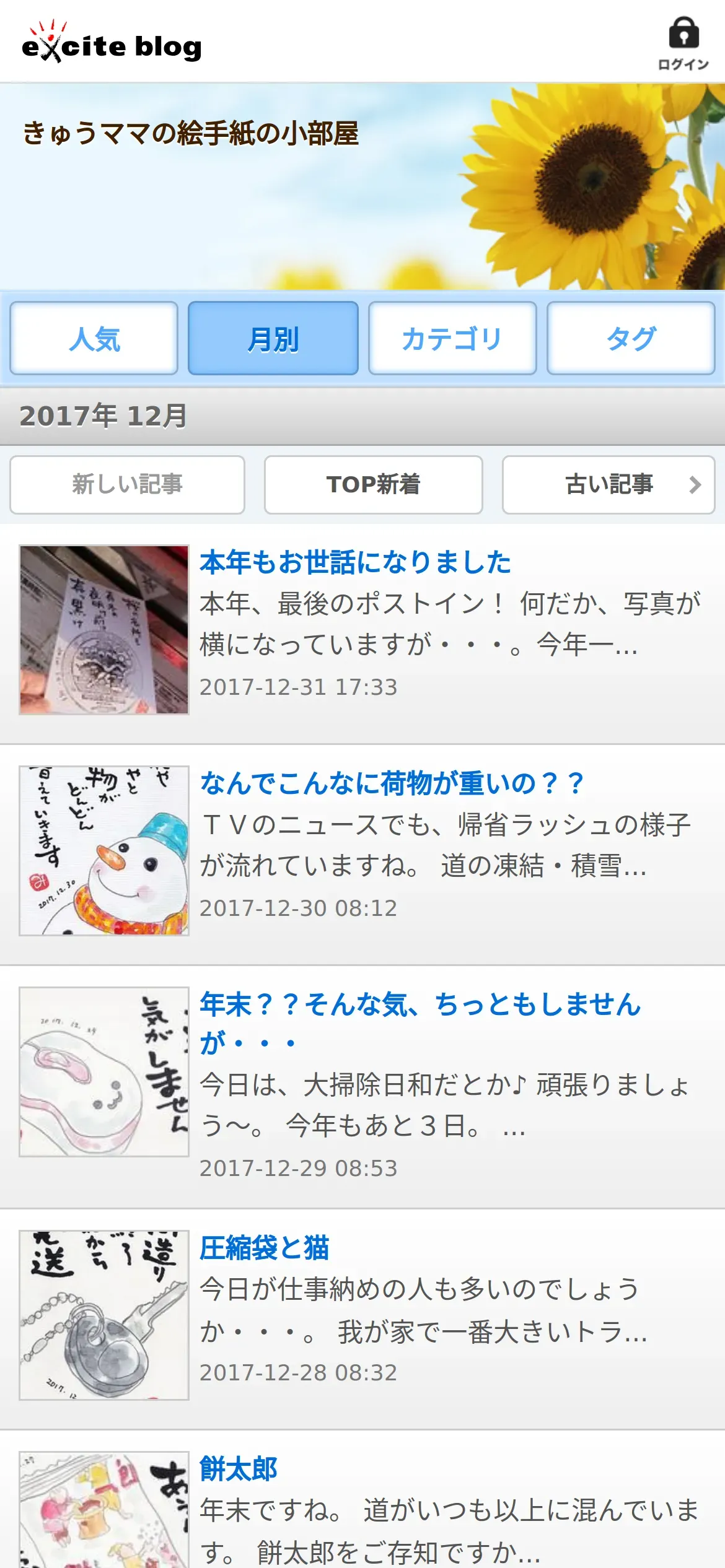Screen dimensions: 725x1568
Task: View 古い記事 older posts
Action: tap(609, 484)
